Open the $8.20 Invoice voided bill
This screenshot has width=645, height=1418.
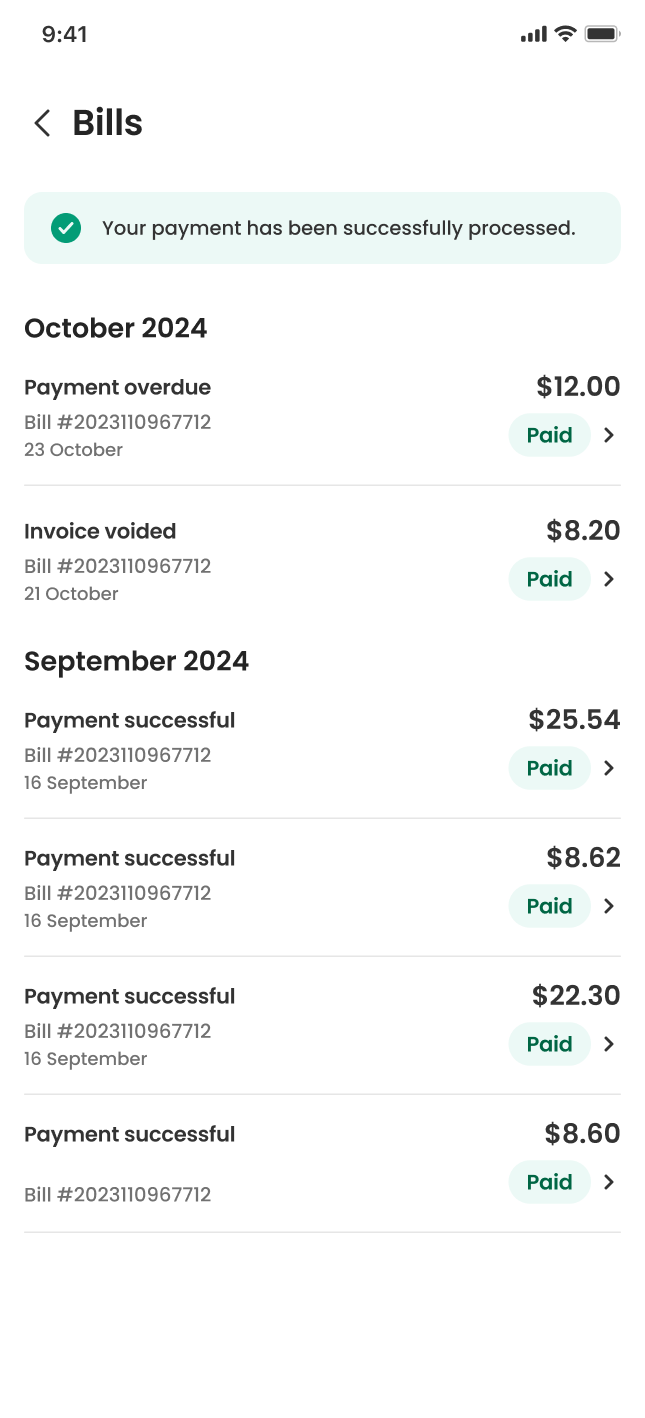pos(322,561)
